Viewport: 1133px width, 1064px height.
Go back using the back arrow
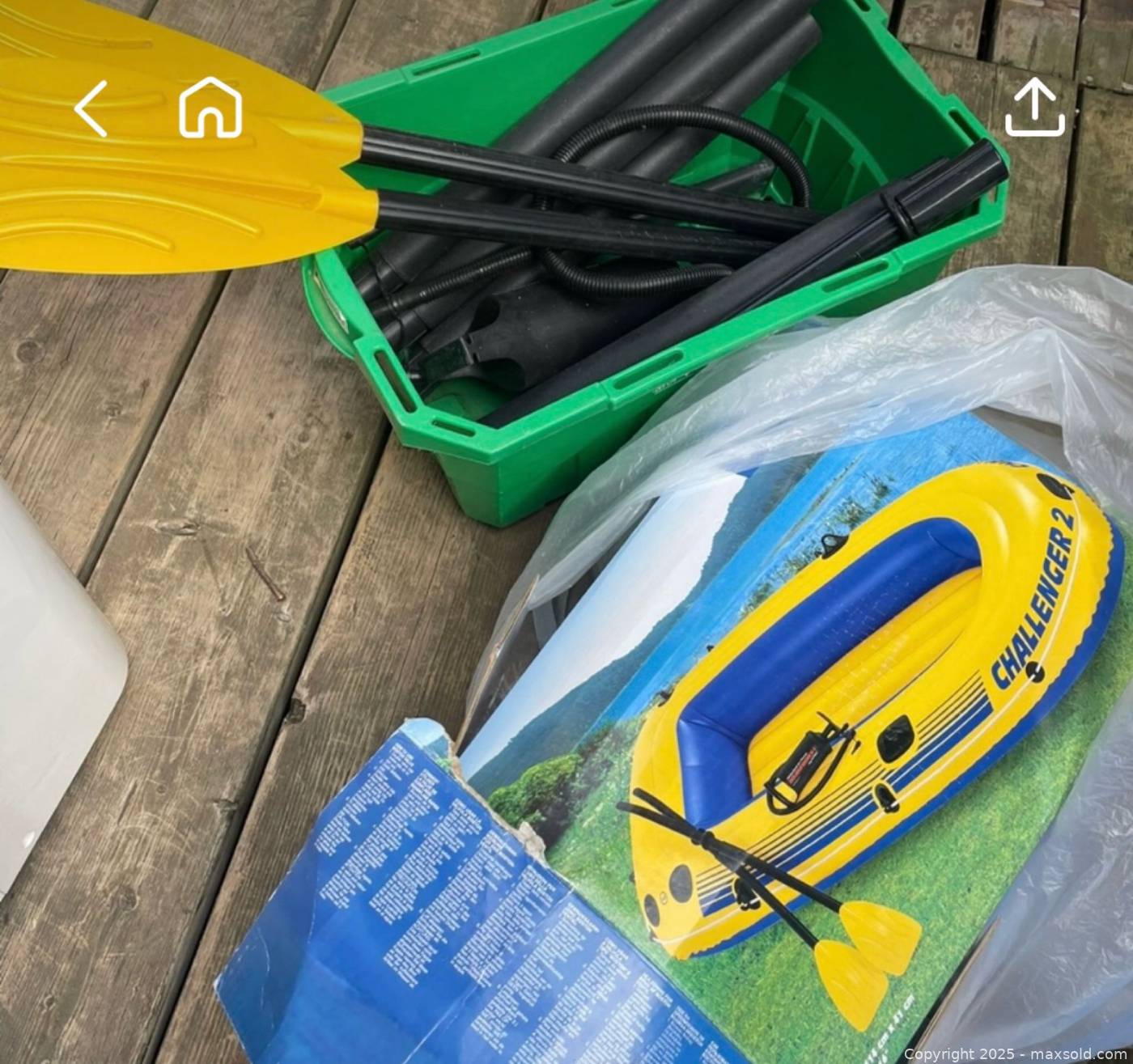91,108
